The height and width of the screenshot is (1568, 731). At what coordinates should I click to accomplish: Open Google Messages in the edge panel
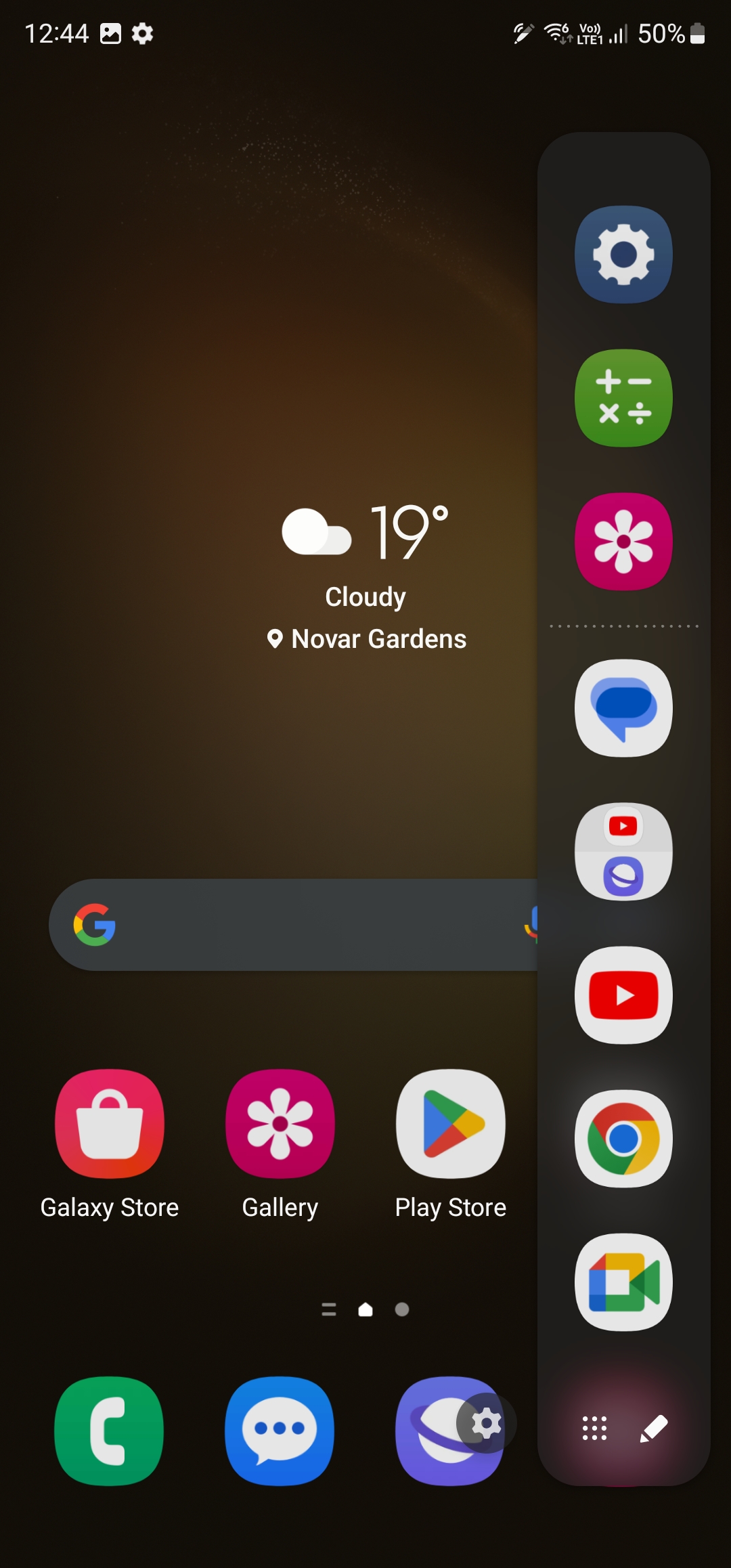[x=623, y=708]
